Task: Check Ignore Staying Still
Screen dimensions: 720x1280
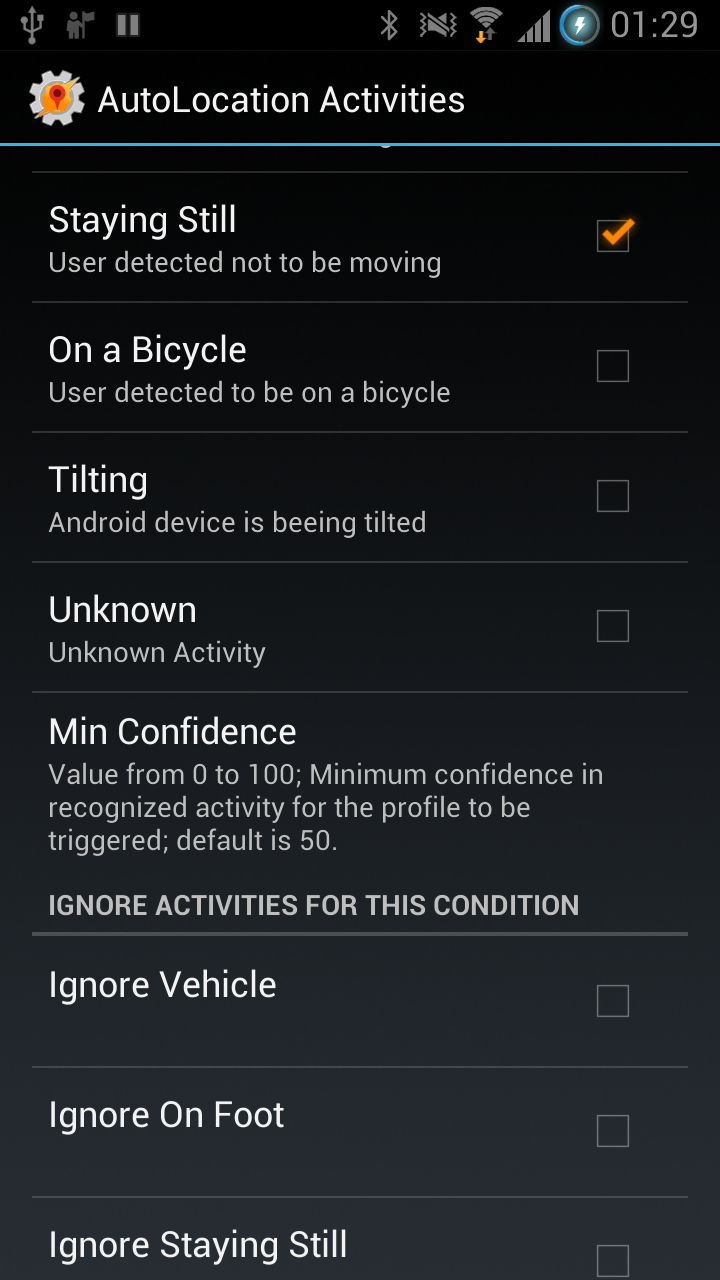Action: pos(613,1260)
